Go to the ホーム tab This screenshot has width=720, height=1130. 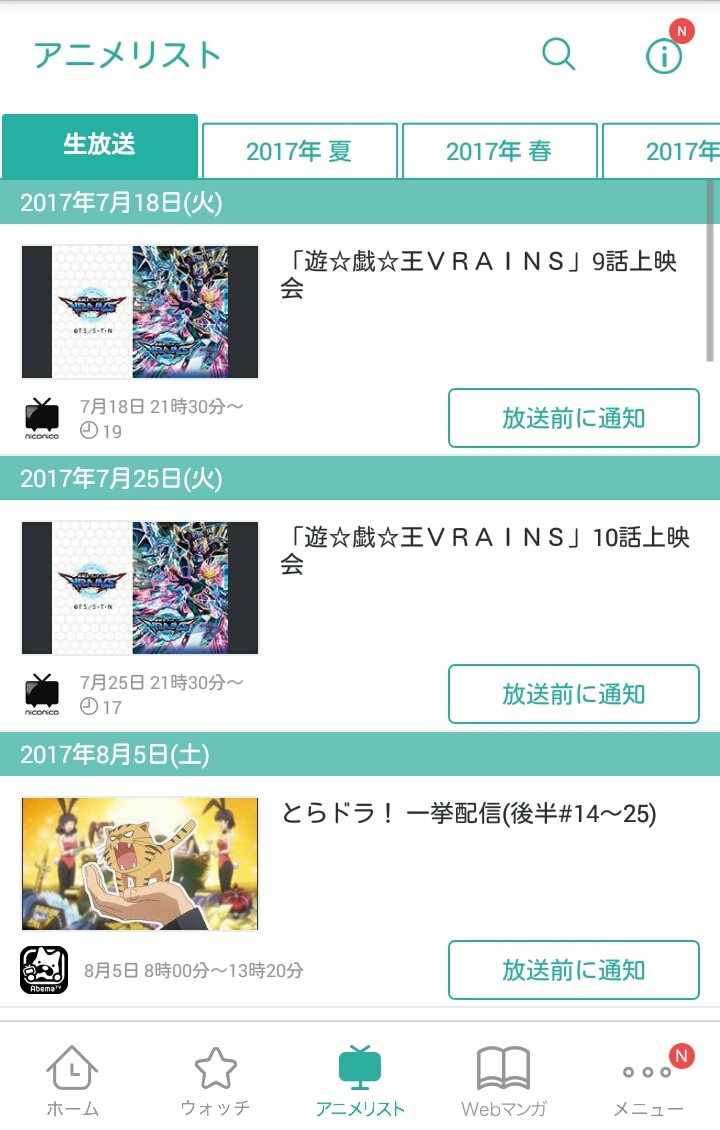coord(72,1080)
